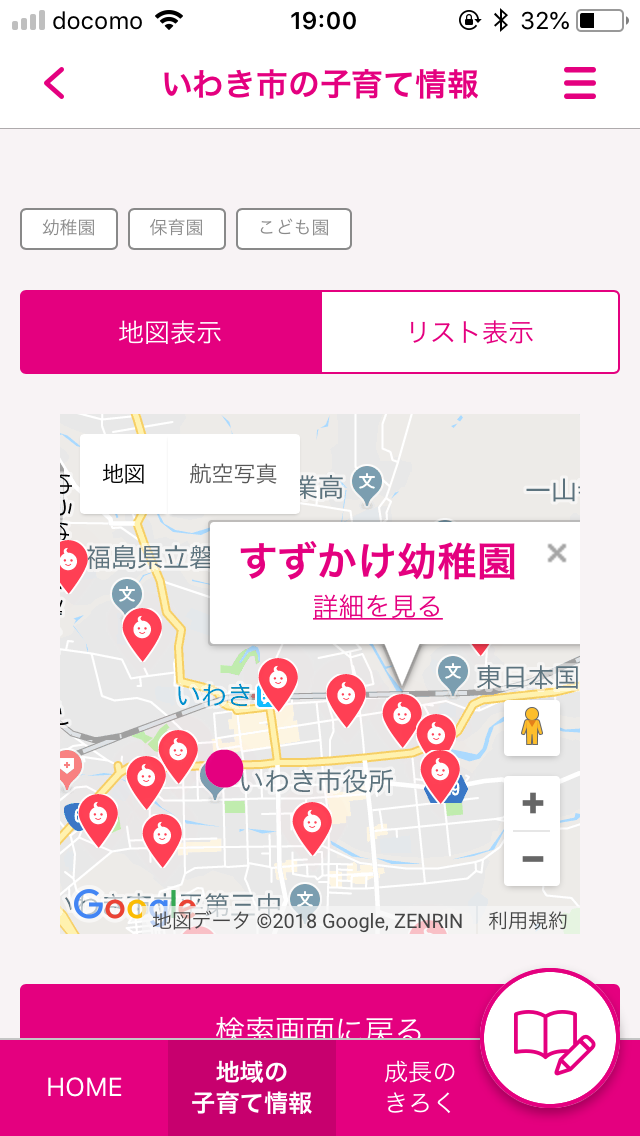Open the hamburger menu
640x1136 pixels.
[x=580, y=83]
